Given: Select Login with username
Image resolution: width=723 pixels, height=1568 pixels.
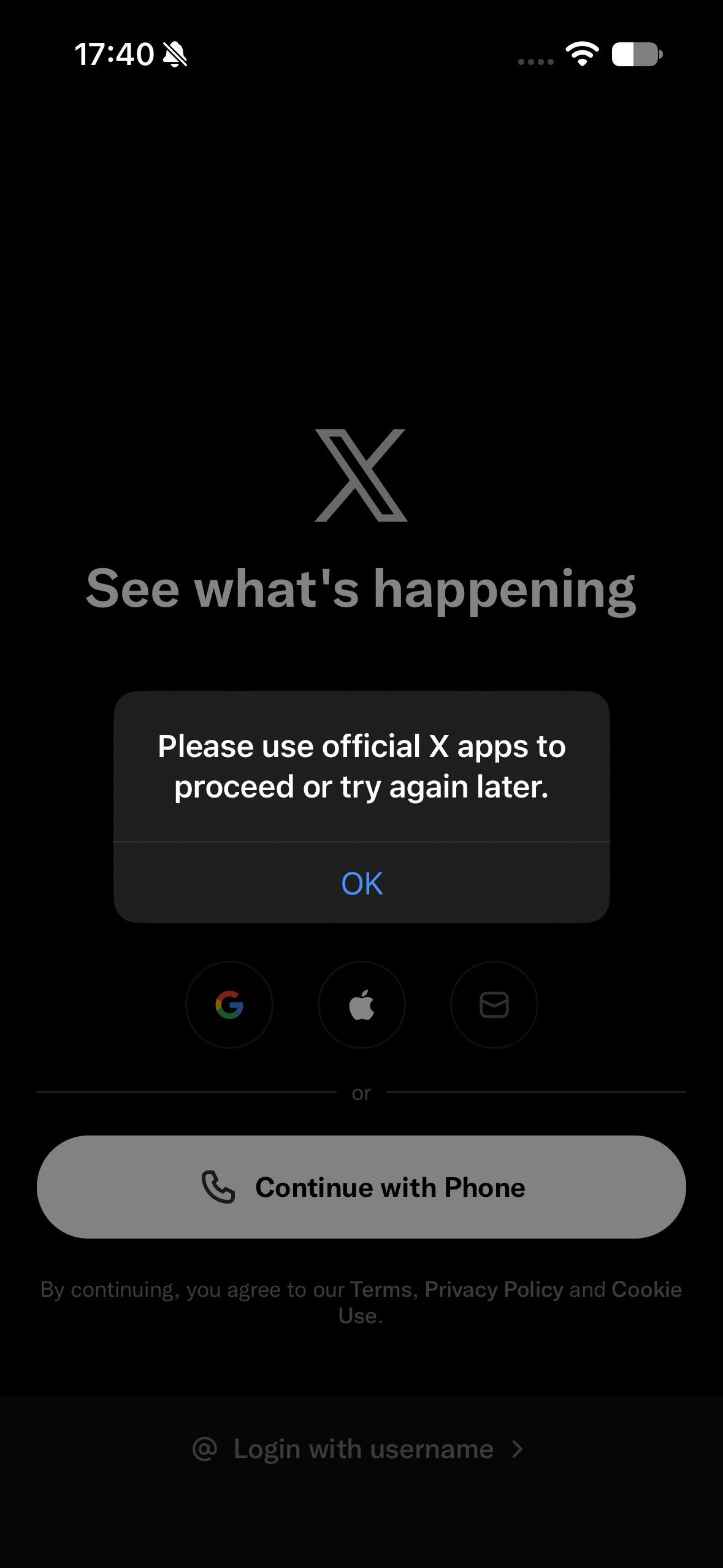Looking at the screenshot, I should tap(361, 1449).
